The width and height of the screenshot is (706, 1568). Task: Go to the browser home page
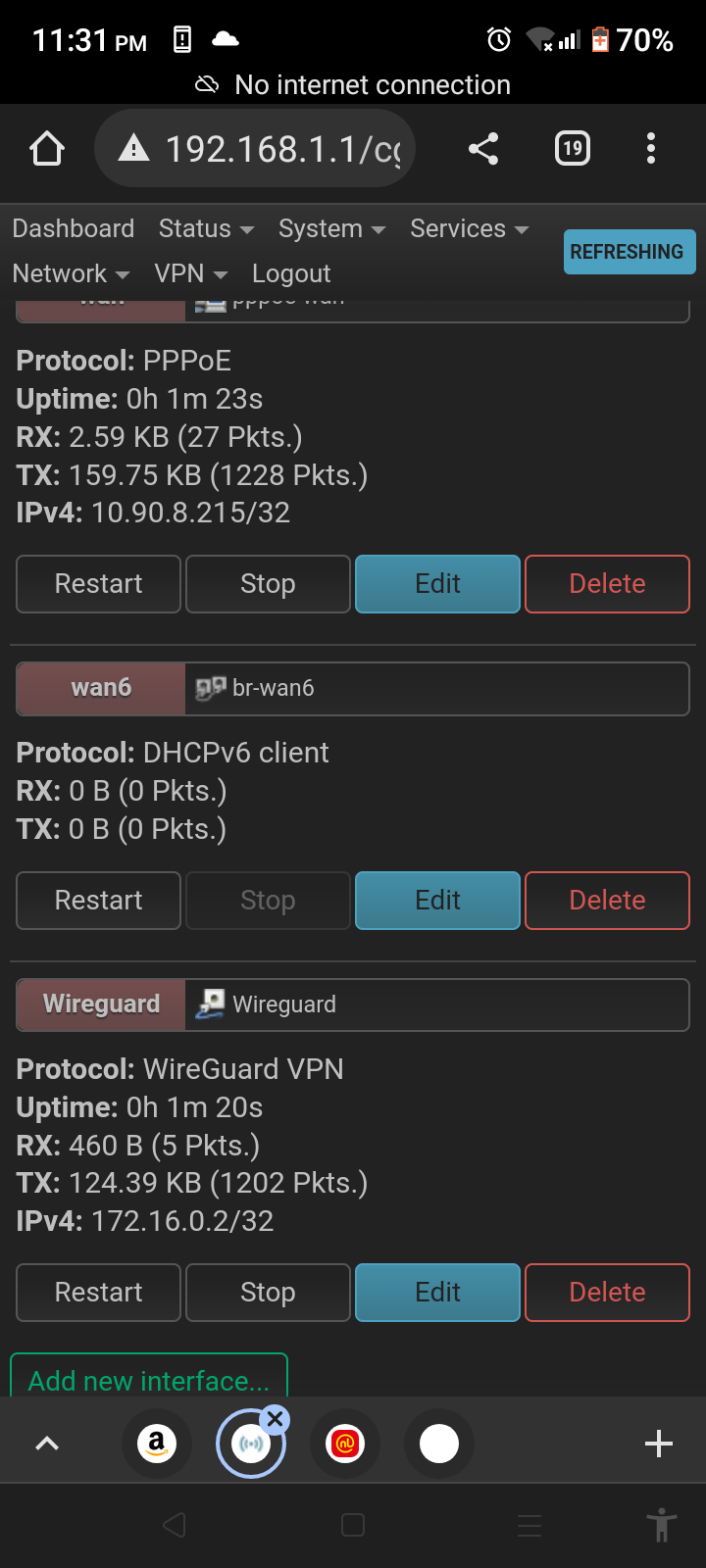pyautogui.click(x=47, y=149)
